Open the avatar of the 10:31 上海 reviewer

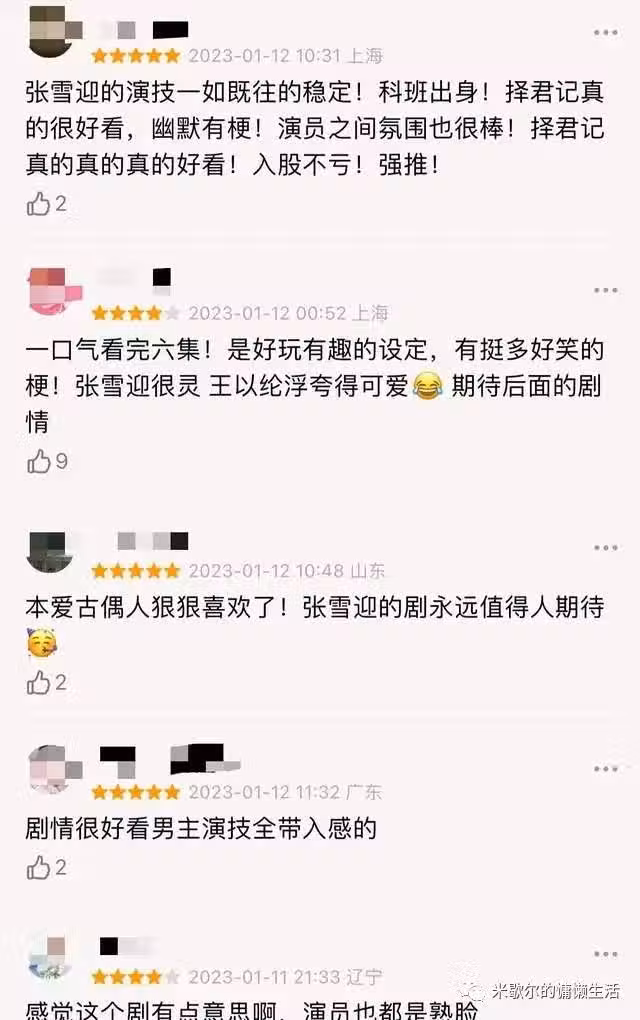click(52, 30)
